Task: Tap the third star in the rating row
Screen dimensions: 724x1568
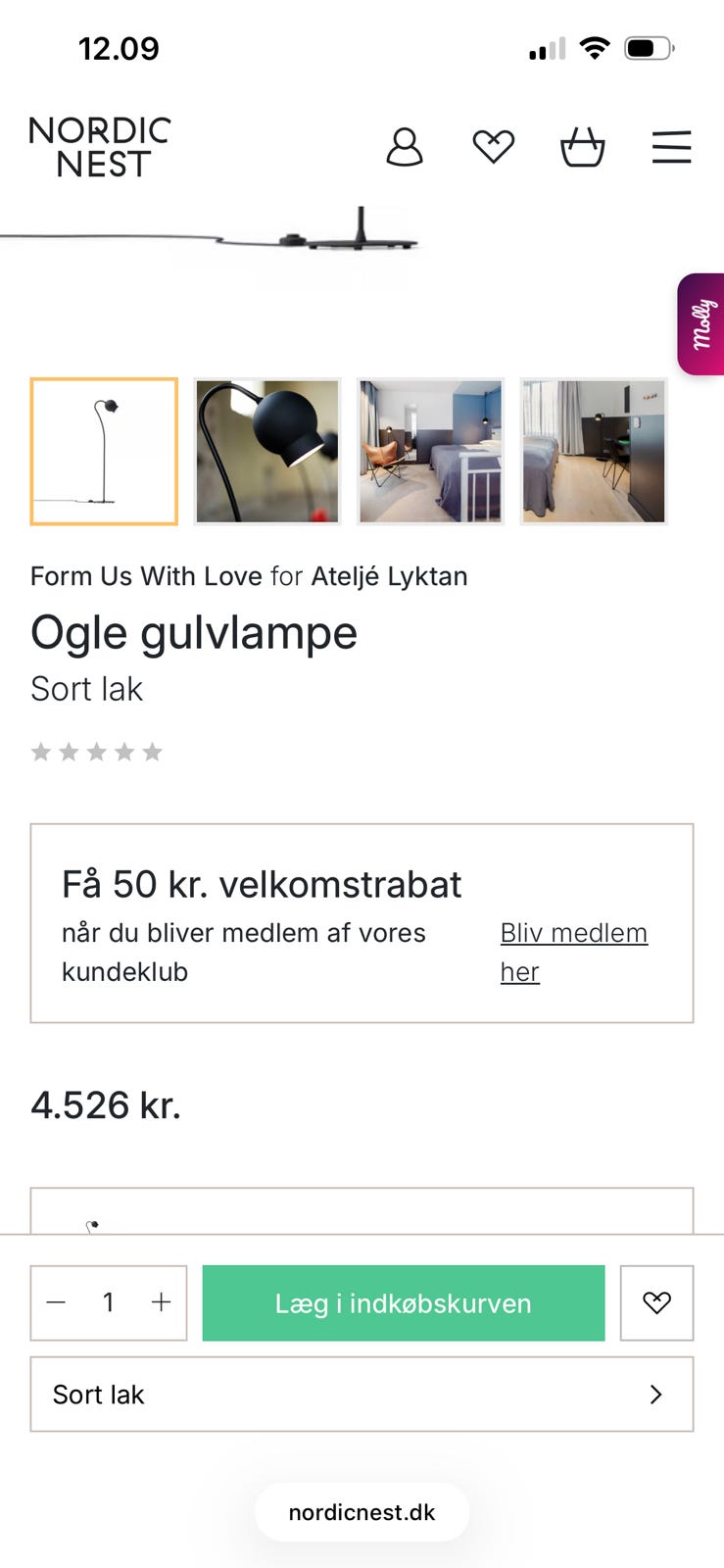Action: click(x=97, y=751)
